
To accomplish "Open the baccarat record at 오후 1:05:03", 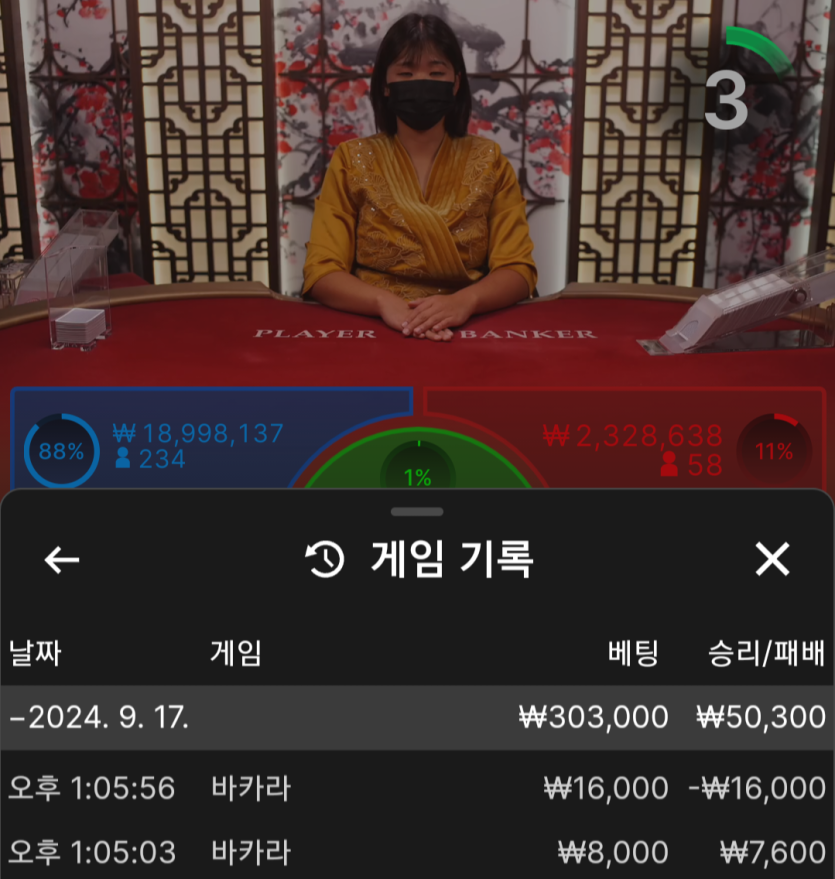I will (x=417, y=852).
